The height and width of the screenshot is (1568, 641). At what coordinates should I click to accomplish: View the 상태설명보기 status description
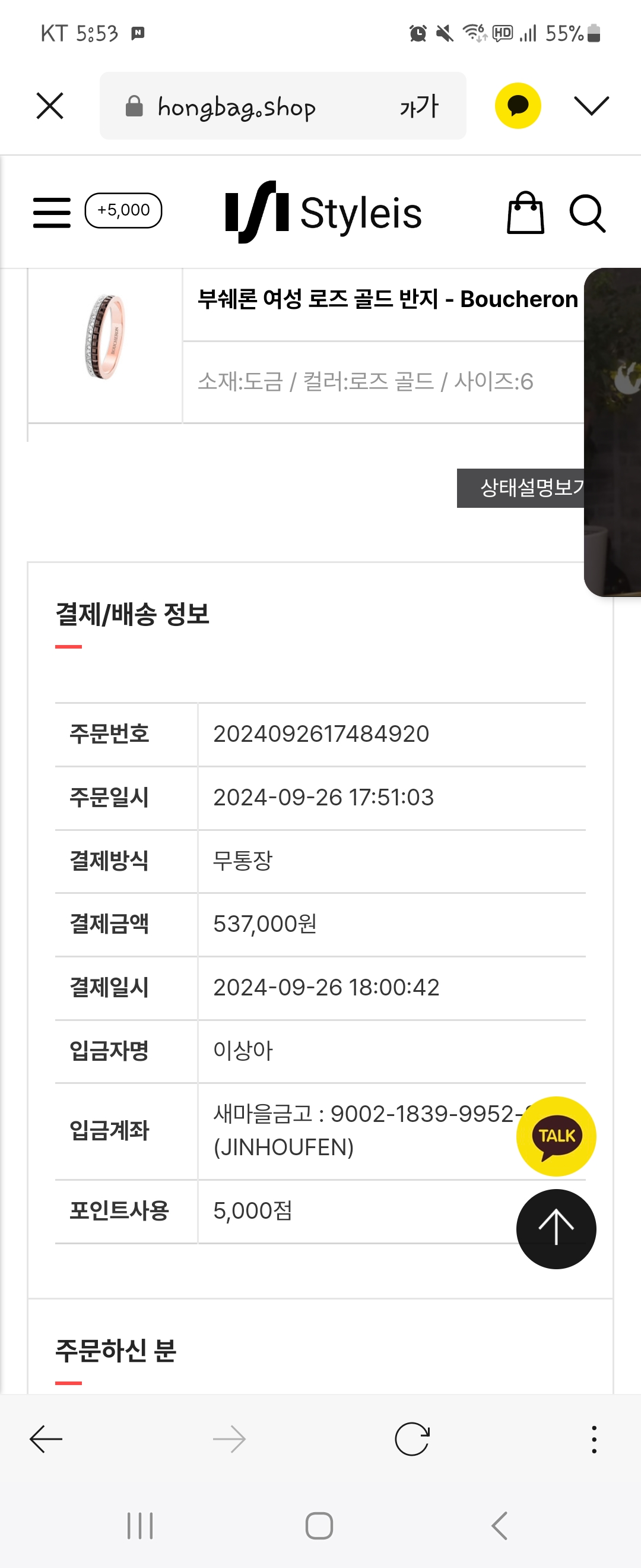click(521, 488)
